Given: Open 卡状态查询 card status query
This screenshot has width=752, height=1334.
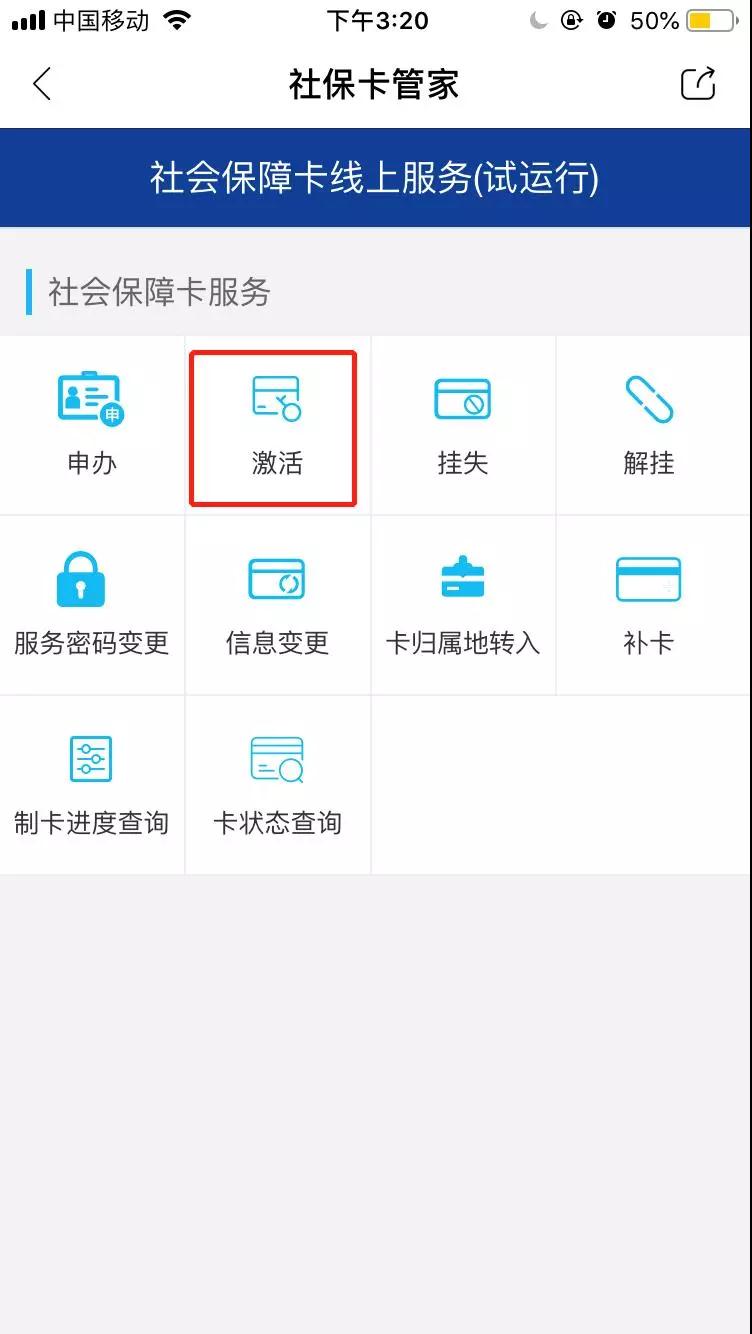Looking at the screenshot, I should (x=277, y=785).
